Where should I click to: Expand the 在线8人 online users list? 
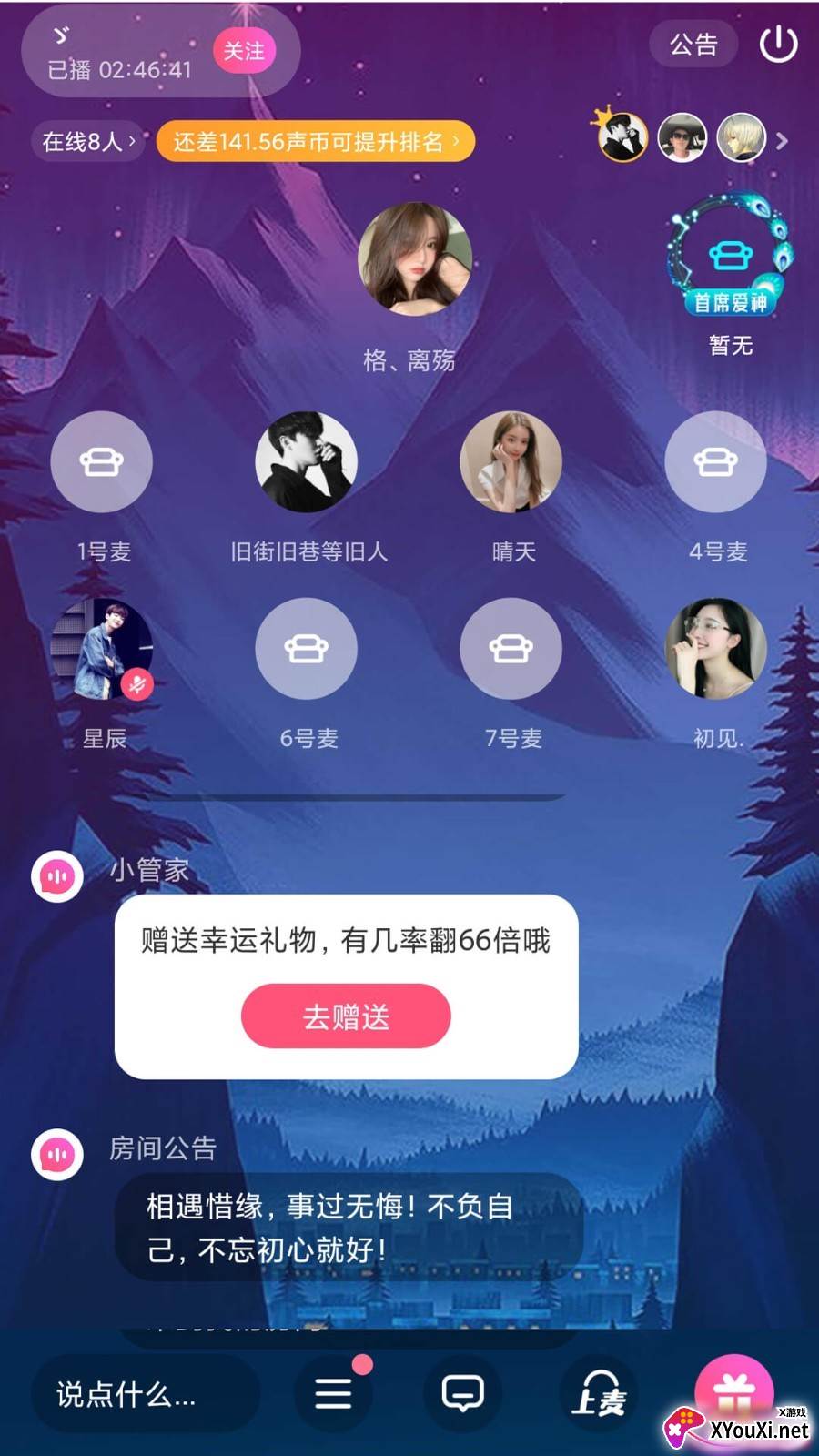pyautogui.click(x=87, y=141)
